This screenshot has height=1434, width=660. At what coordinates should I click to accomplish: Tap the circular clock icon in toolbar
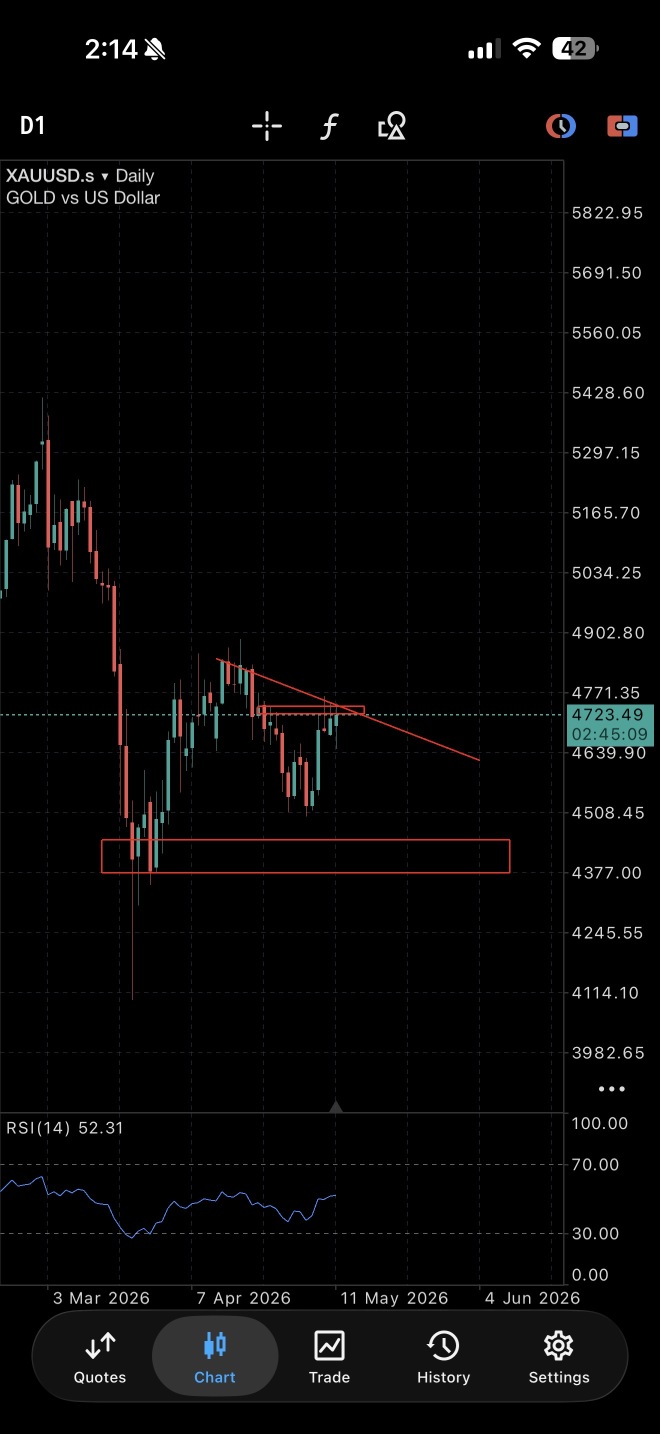coord(560,126)
